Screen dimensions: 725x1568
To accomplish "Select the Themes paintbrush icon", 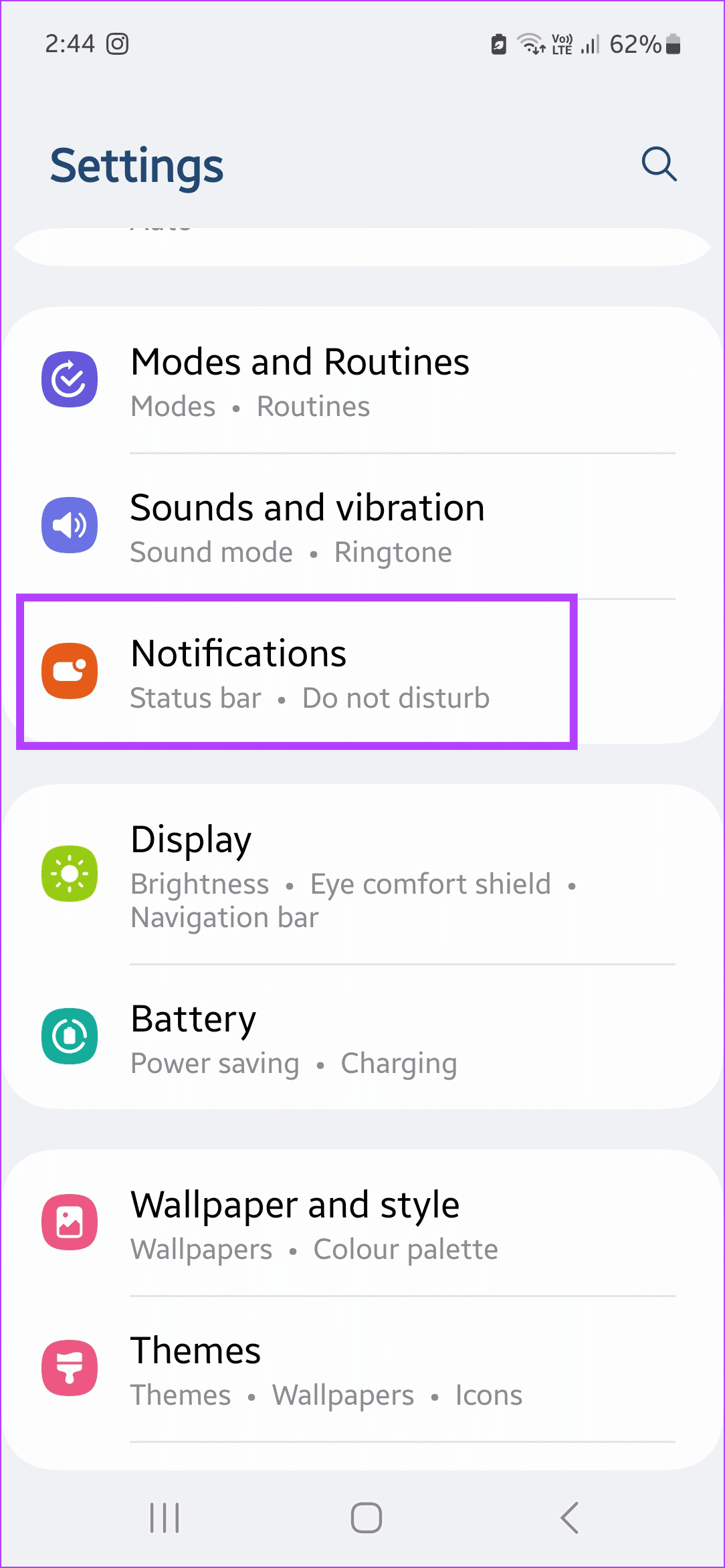I will tap(70, 1367).
